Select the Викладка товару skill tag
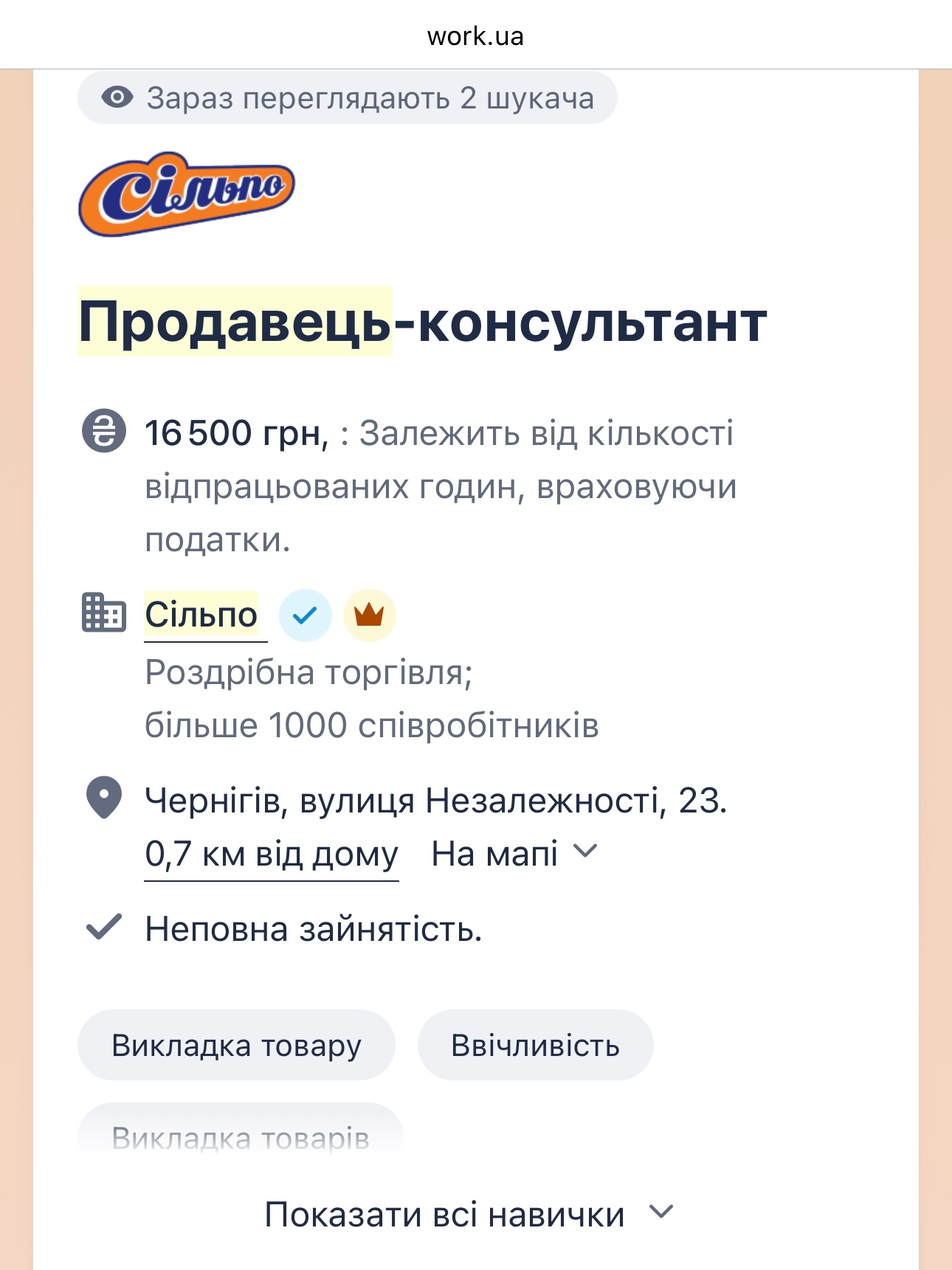Image resolution: width=952 pixels, height=1270 pixels. (235, 1045)
